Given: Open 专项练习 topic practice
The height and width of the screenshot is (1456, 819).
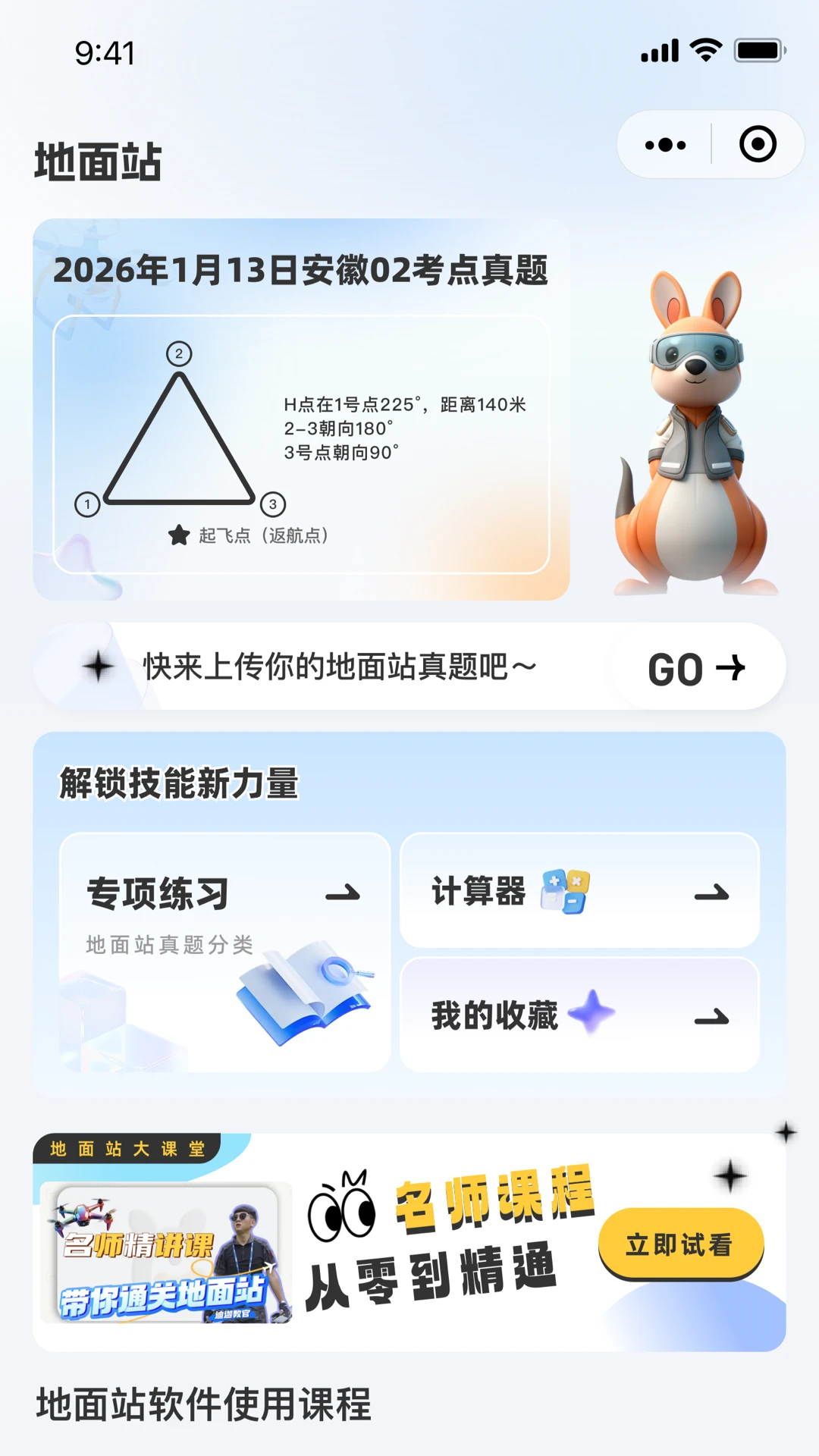Looking at the screenshot, I should (224, 952).
